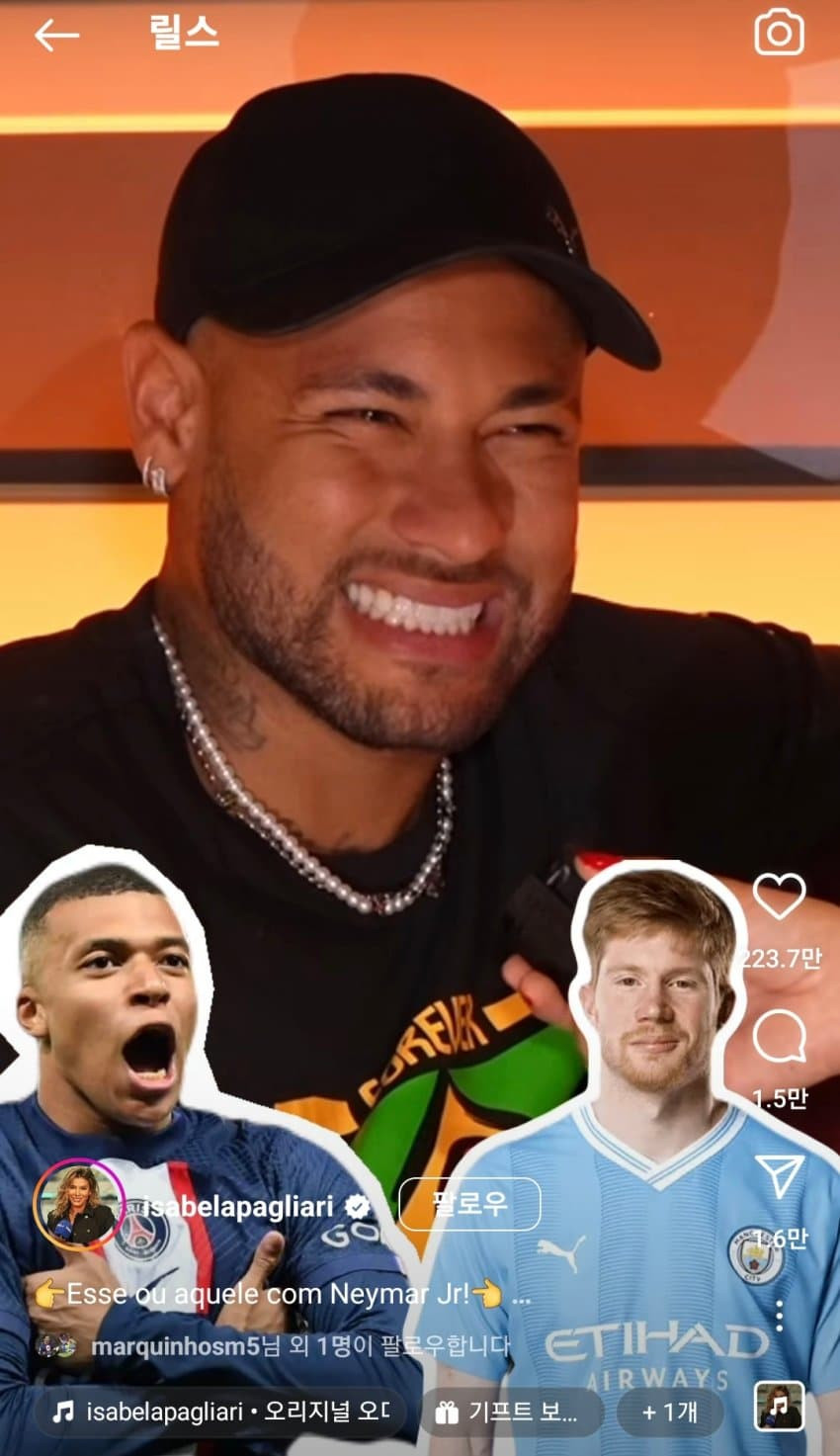
Task: Follow isabelapagliari with the 팔로우 button
Action: pos(469,1204)
